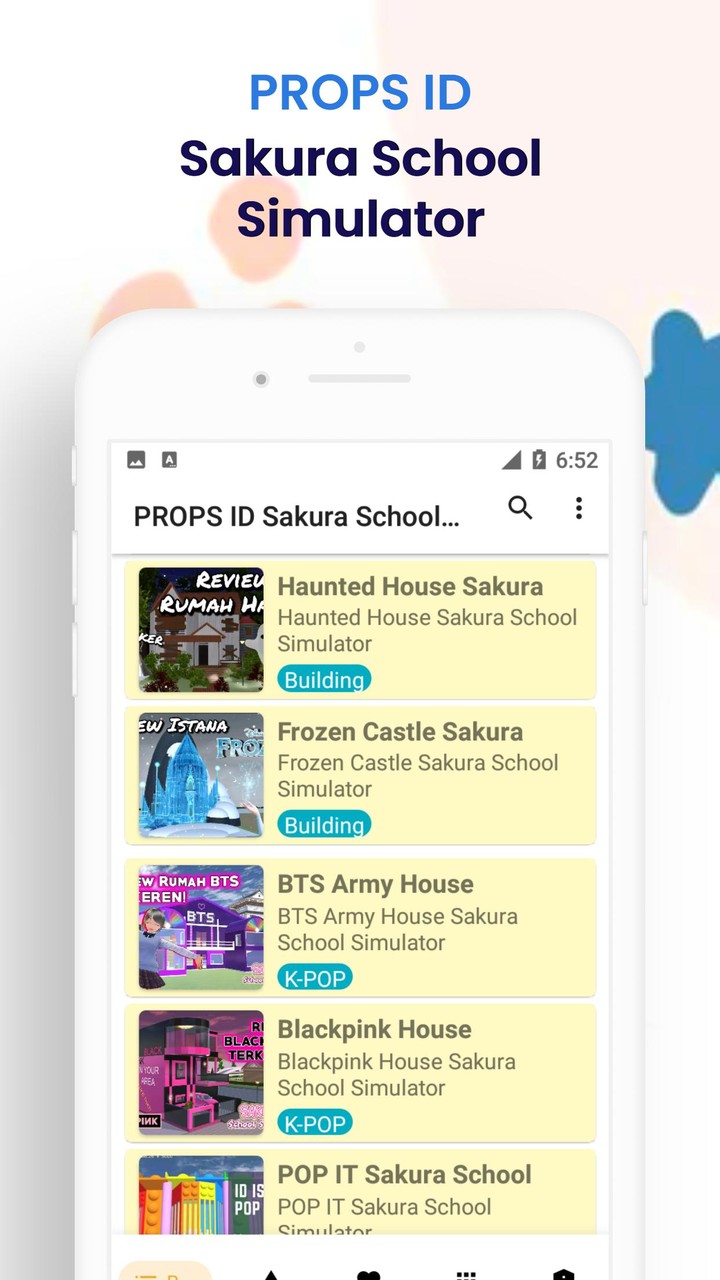Open the search icon in the app bar
Viewport: 720px width, 1280px height.
520,509
